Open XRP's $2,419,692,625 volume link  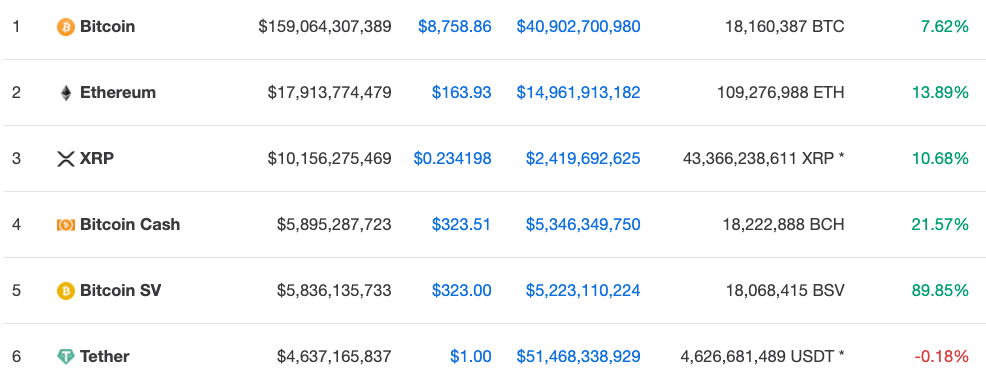click(x=583, y=158)
